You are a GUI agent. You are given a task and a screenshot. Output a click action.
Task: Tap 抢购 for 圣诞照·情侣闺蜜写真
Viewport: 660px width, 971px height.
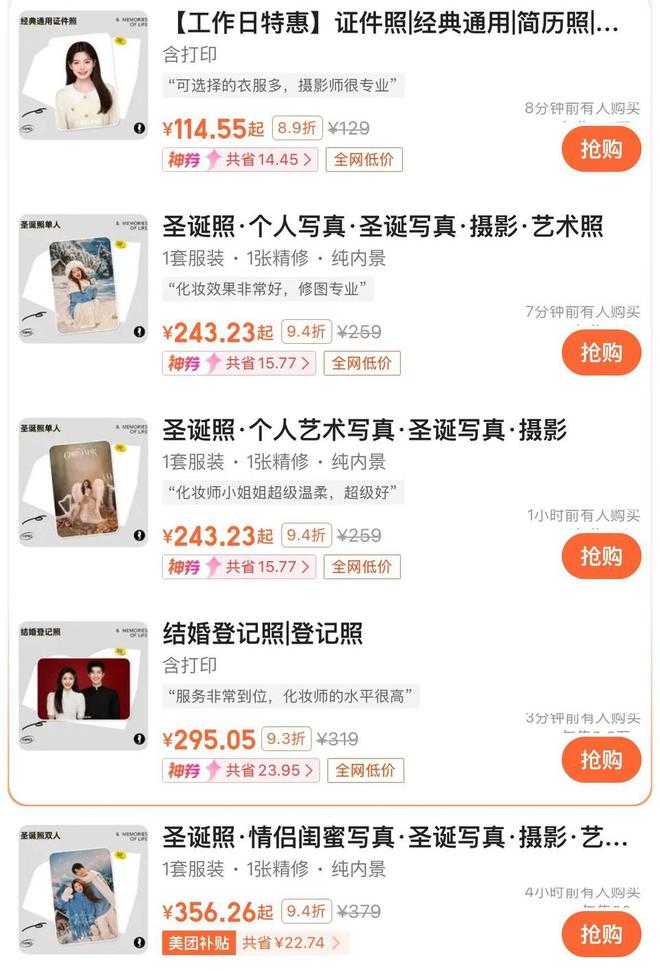pyautogui.click(x=600, y=934)
